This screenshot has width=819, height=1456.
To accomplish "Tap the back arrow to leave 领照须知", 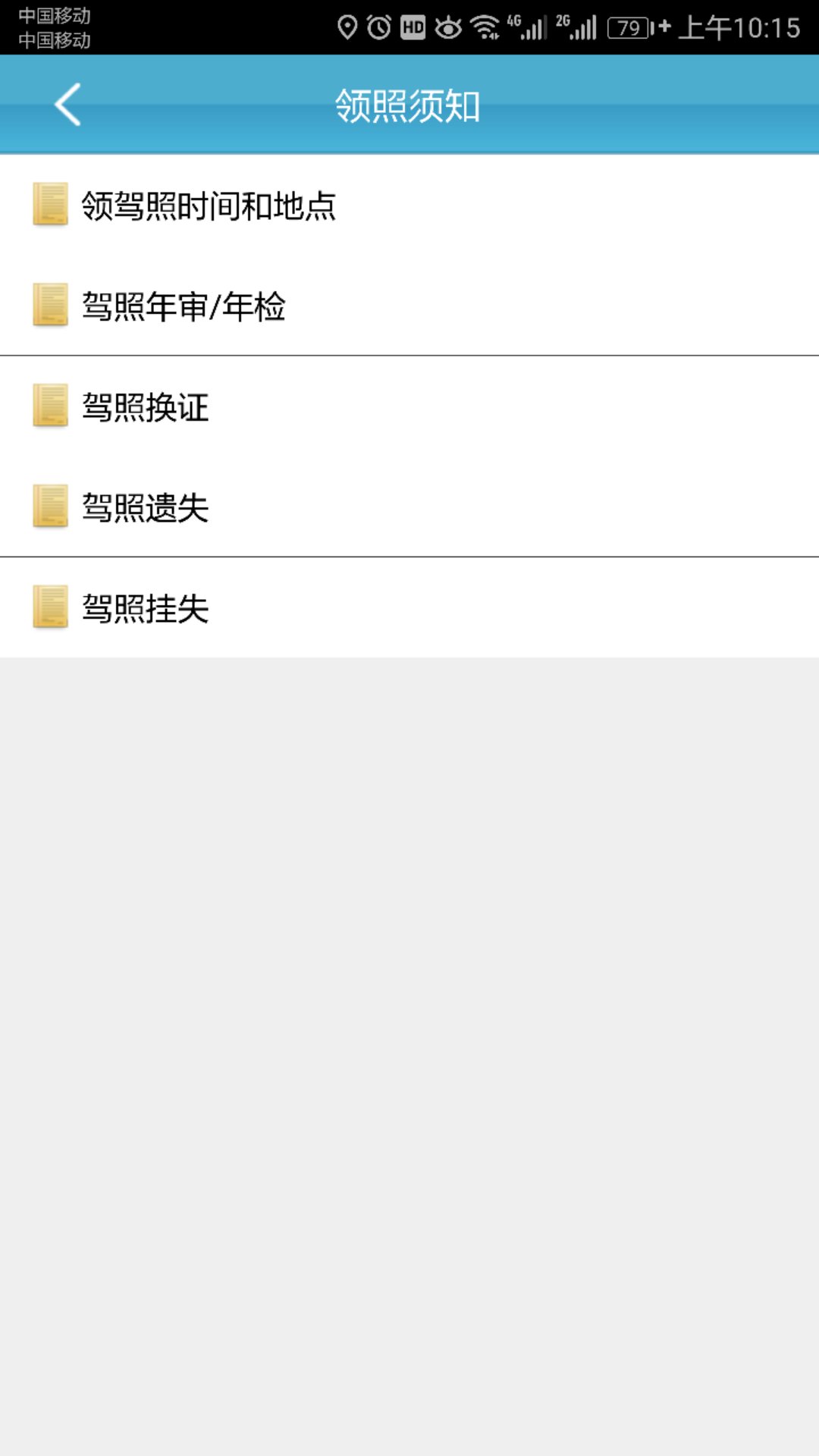I will tap(67, 105).
